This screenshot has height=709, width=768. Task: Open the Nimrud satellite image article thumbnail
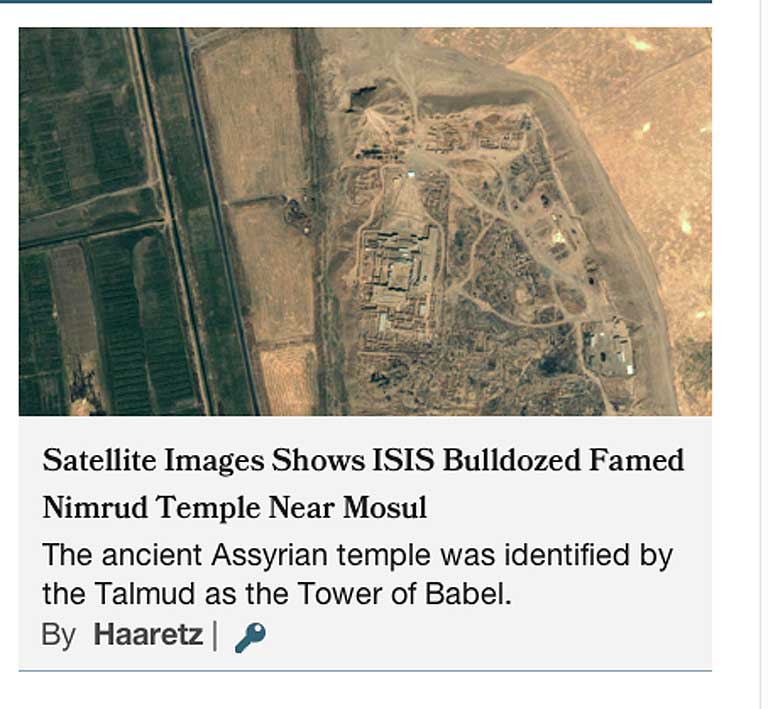point(365,221)
